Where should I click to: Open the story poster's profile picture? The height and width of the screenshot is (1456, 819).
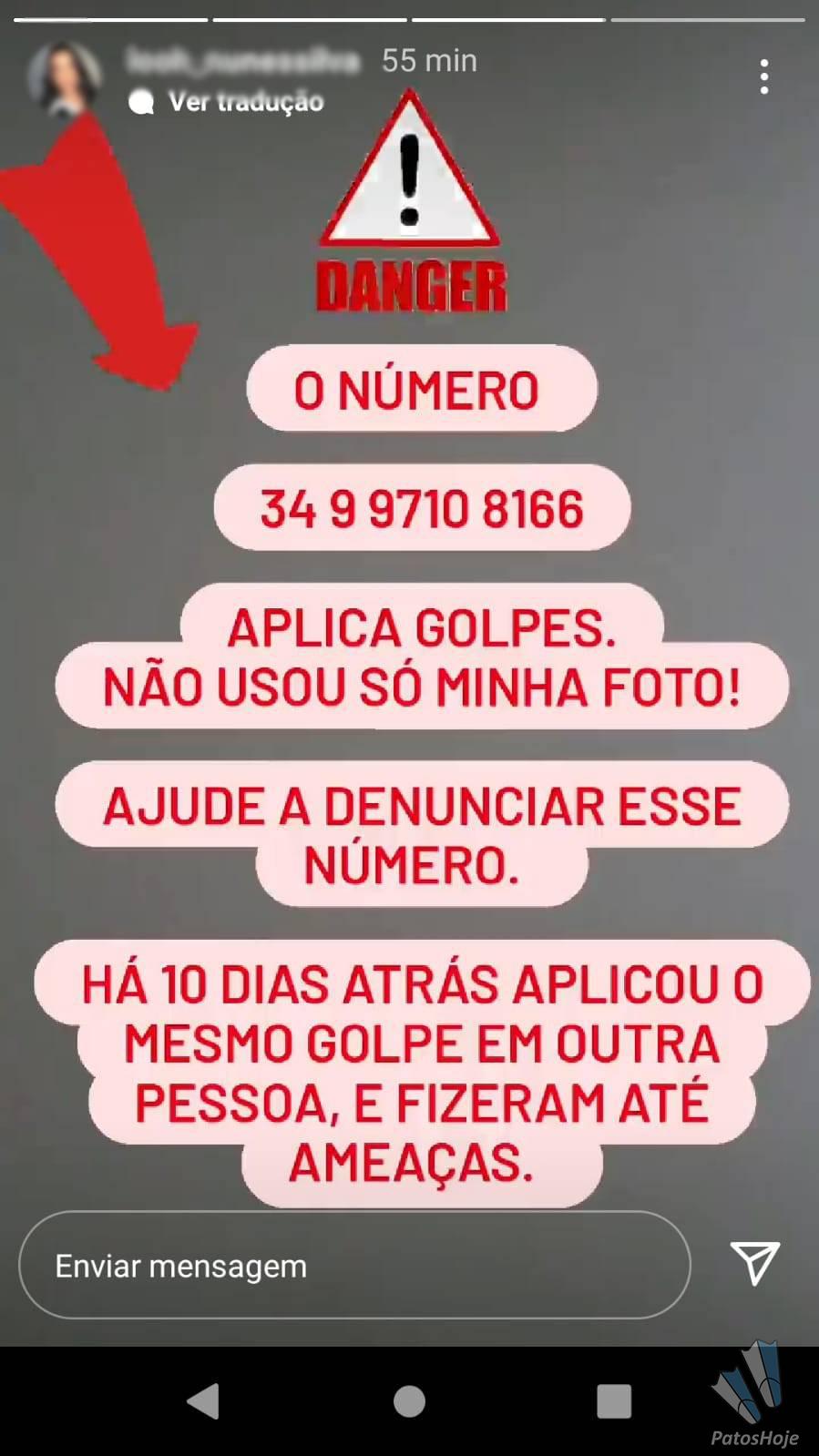click(x=64, y=77)
